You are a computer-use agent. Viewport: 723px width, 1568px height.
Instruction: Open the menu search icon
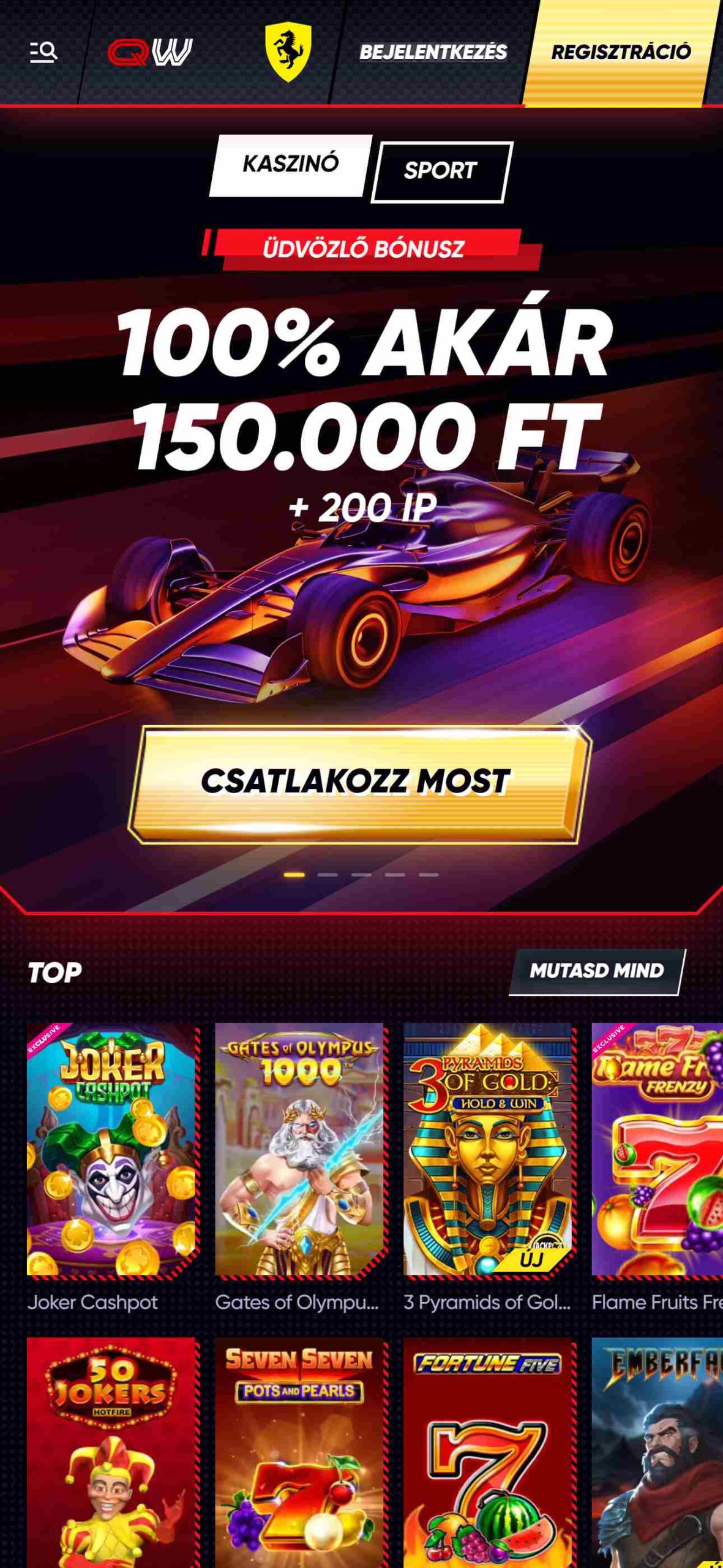pos(43,52)
